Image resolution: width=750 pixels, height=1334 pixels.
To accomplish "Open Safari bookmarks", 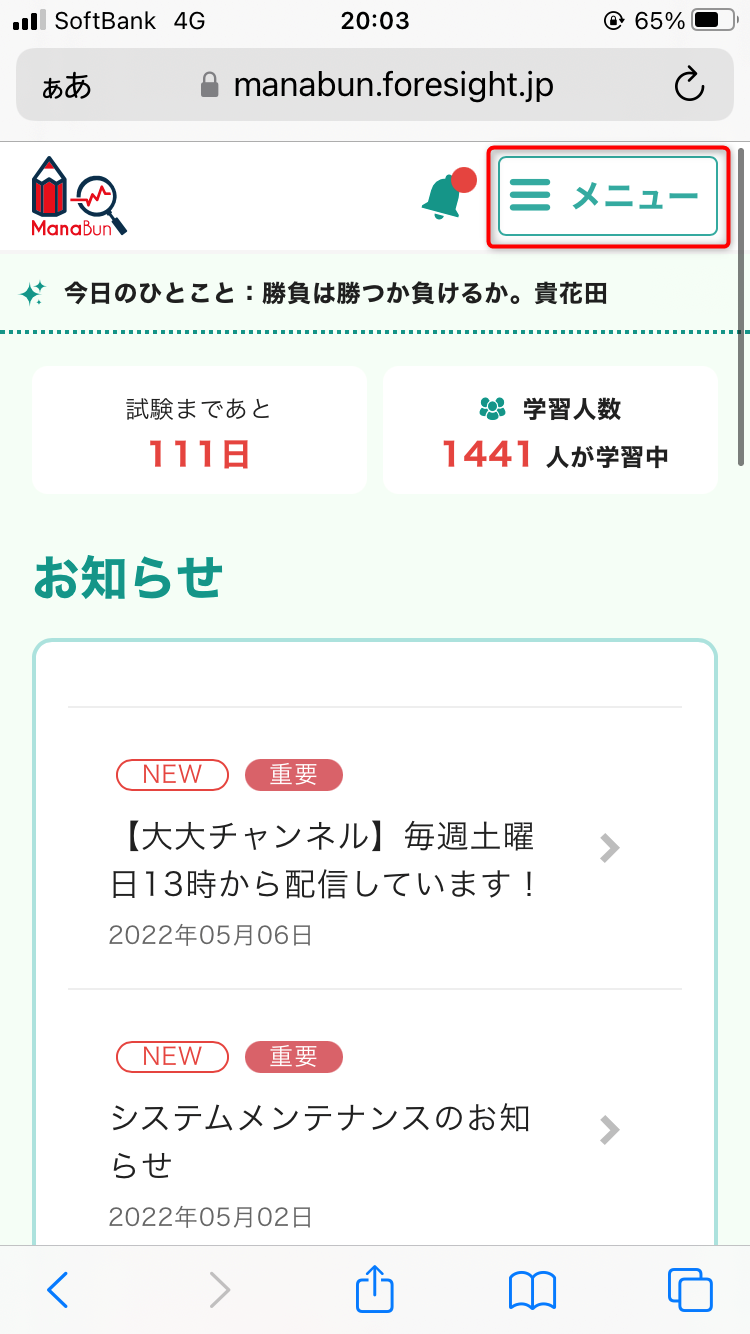I will click(x=532, y=1290).
